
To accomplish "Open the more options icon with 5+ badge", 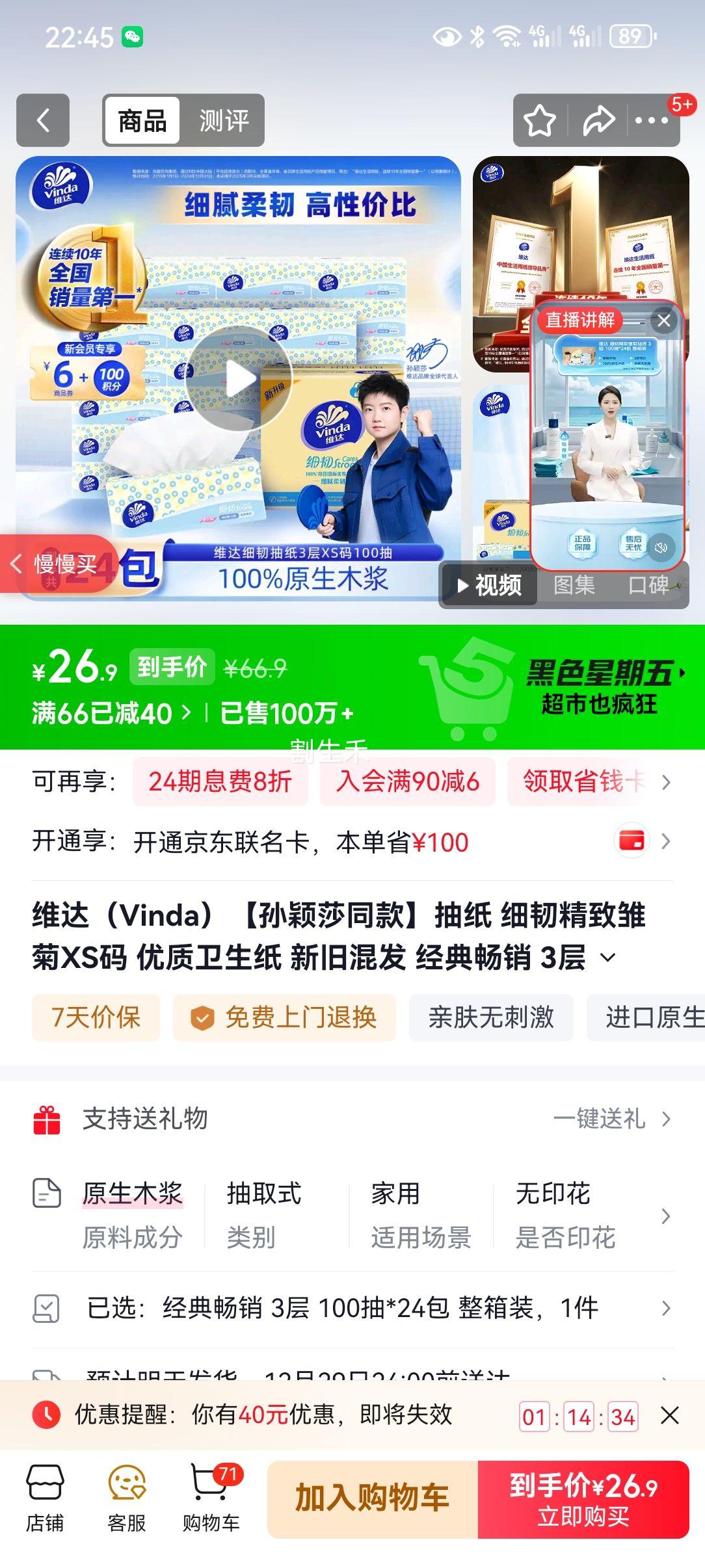I will tap(650, 120).
